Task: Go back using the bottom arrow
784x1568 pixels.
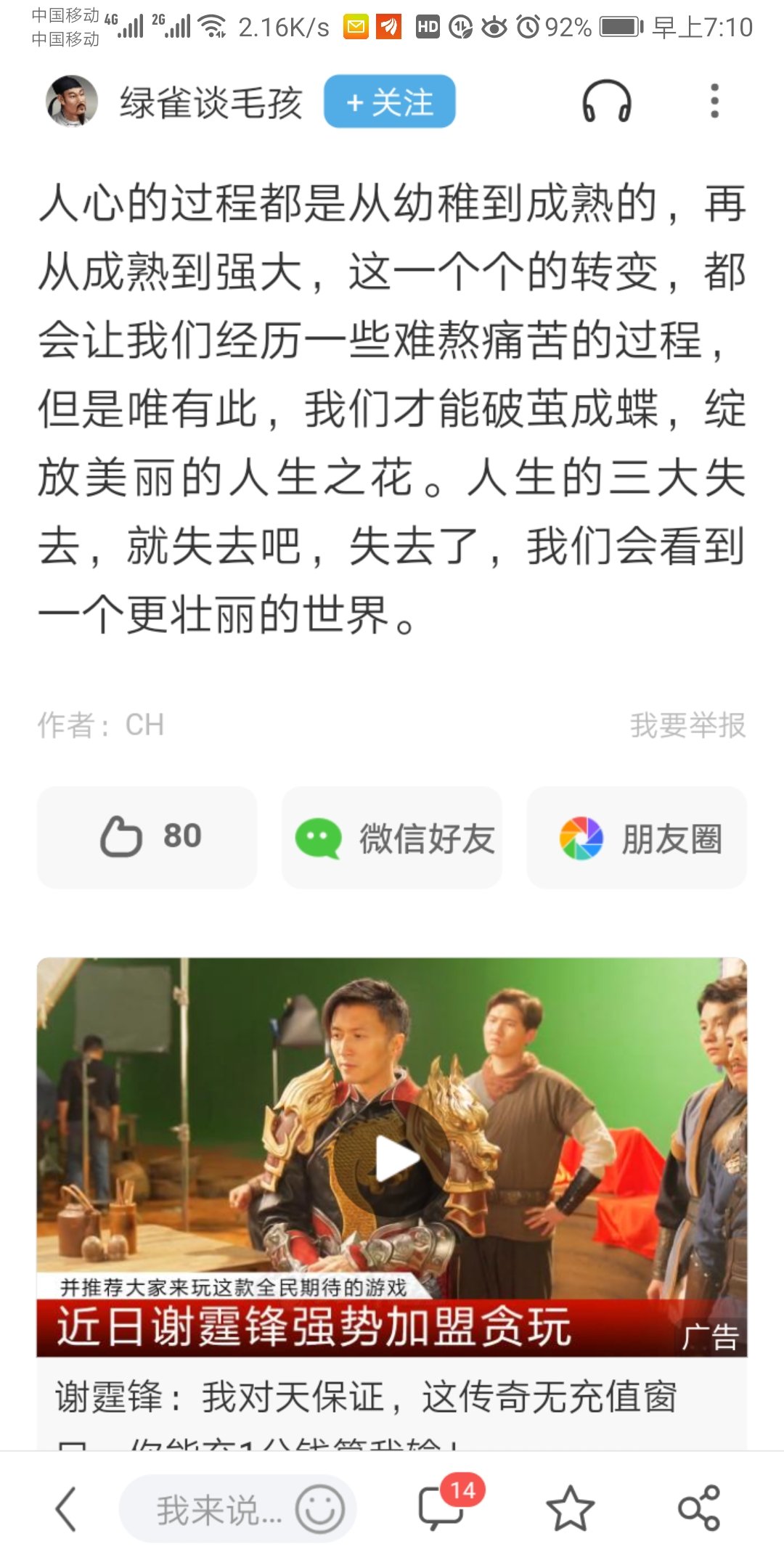Action: [66, 1509]
